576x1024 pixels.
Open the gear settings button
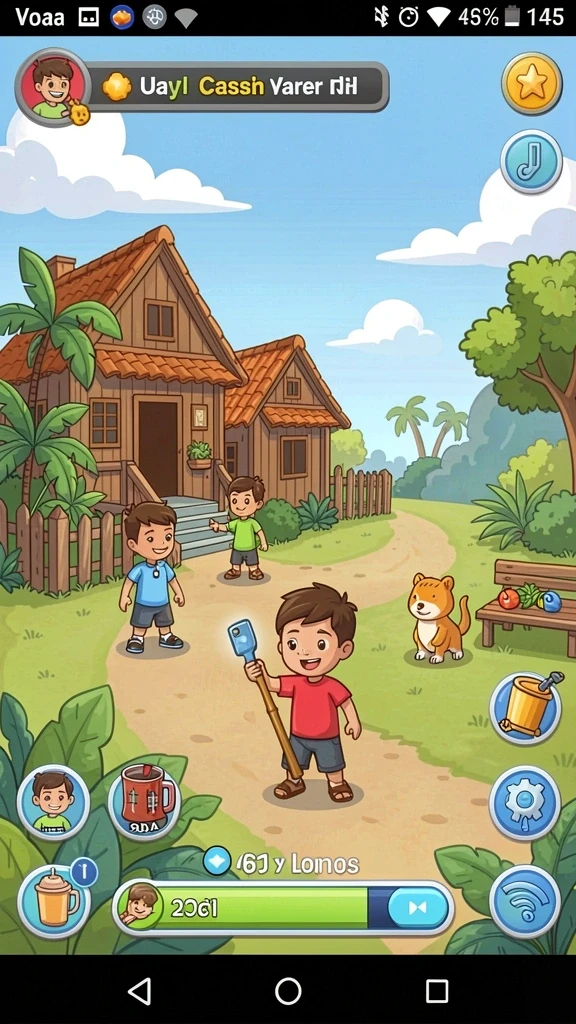tap(525, 803)
